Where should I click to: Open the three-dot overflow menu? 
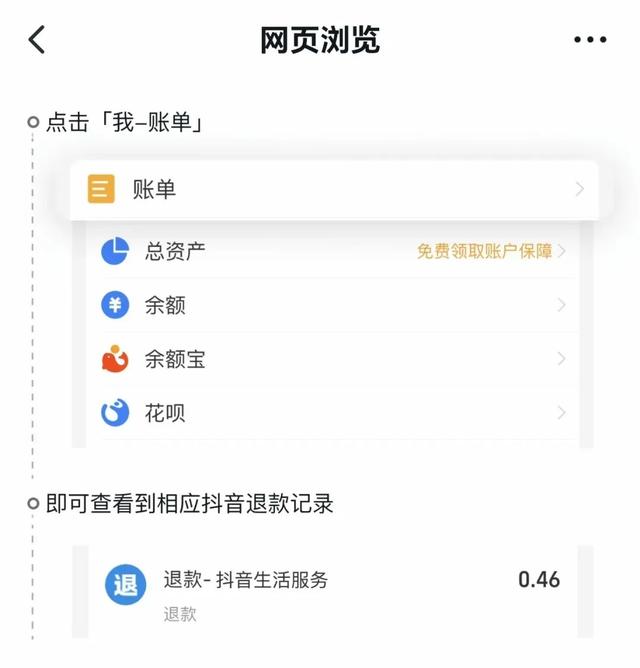click(x=590, y=40)
